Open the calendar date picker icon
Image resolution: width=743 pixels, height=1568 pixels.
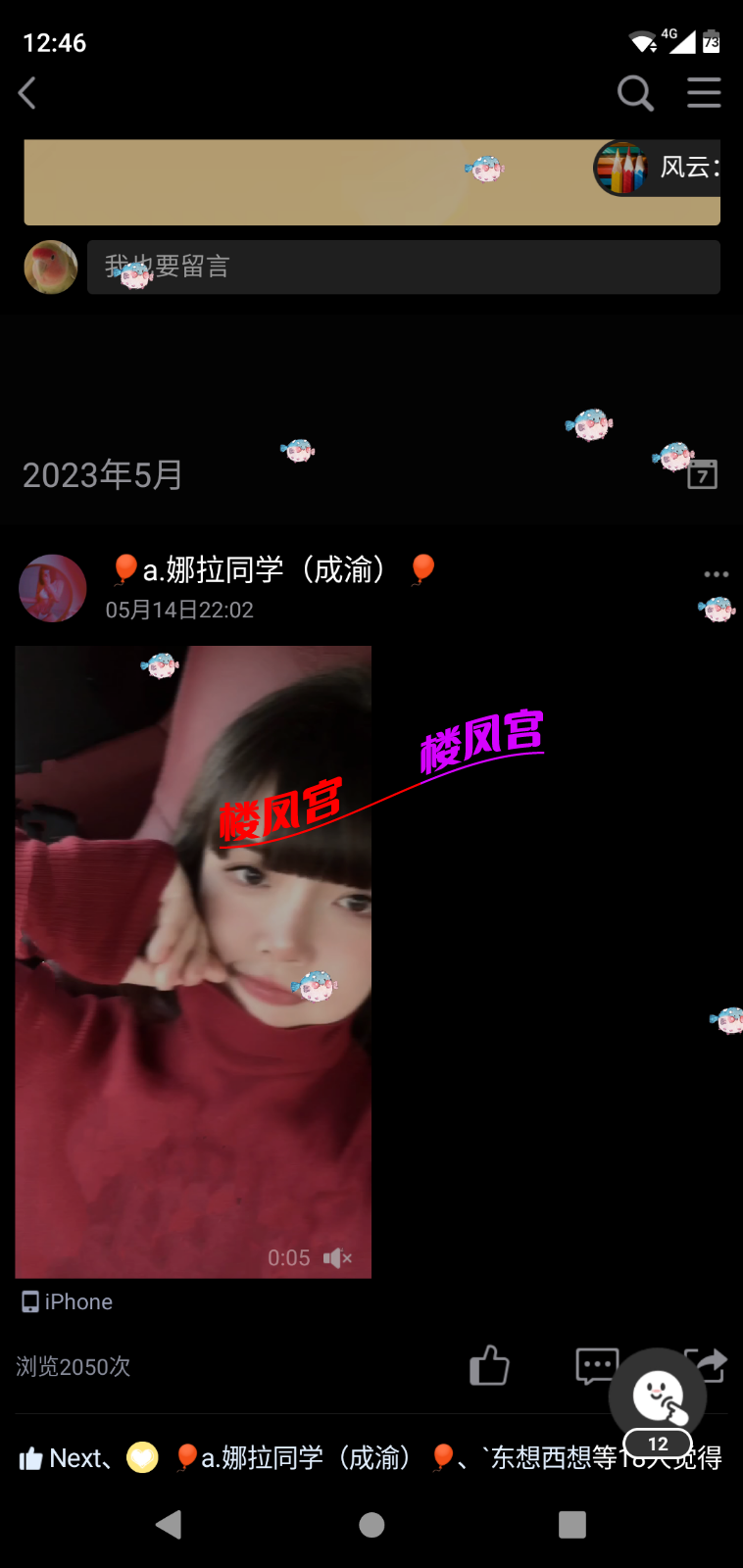coord(702,475)
